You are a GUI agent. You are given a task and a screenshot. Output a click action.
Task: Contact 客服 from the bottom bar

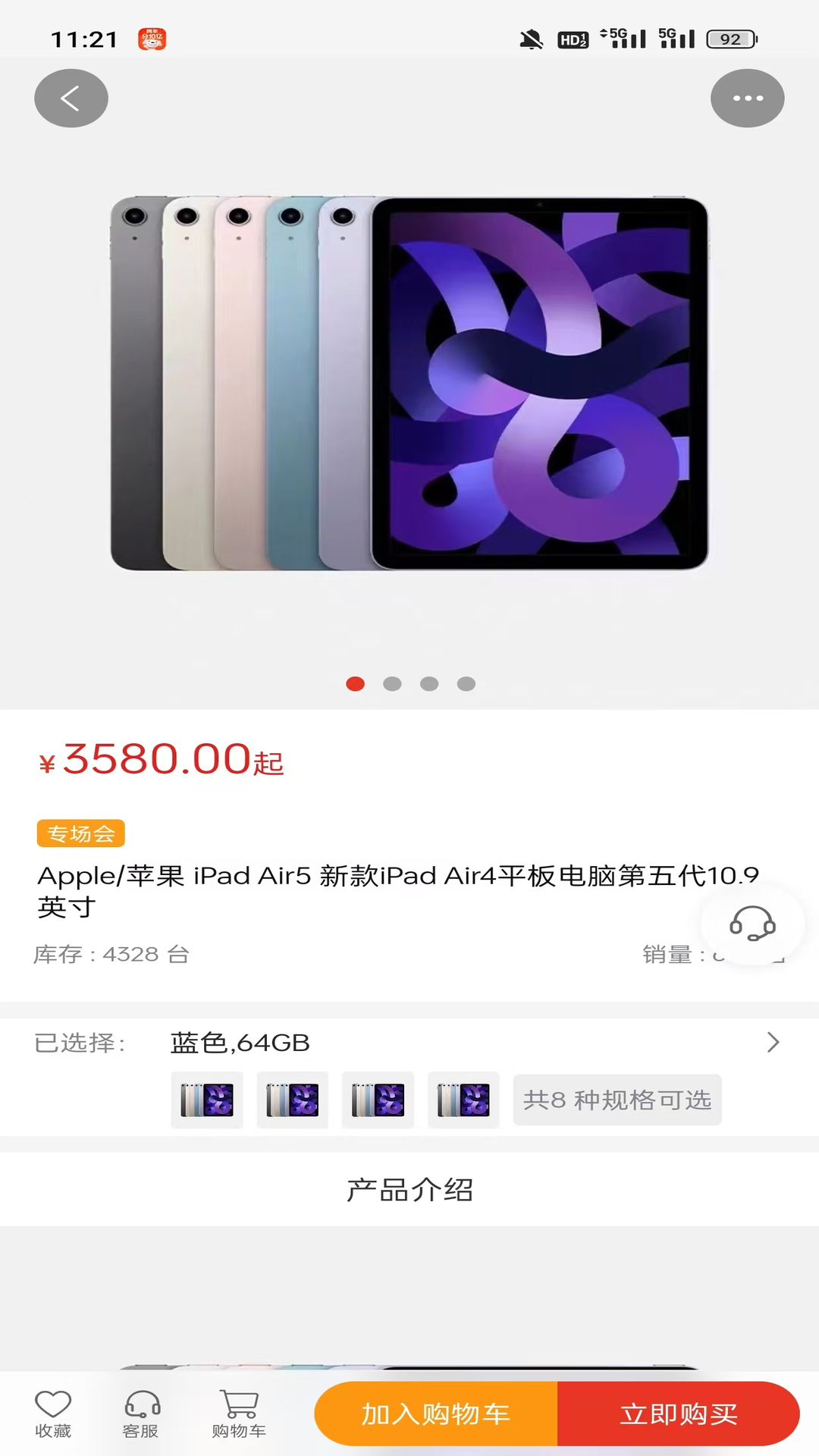[141, 1414]
